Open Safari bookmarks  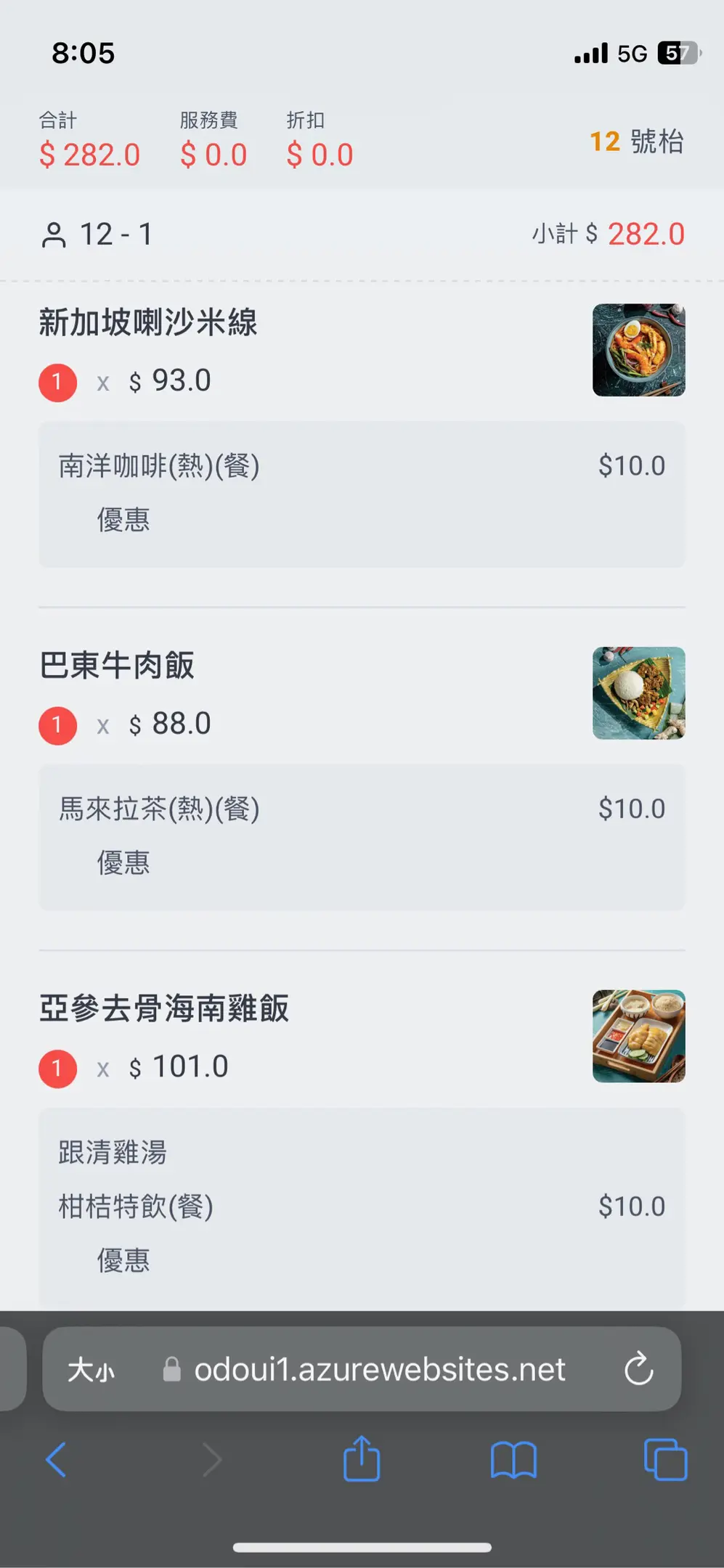click(513, 1460)
